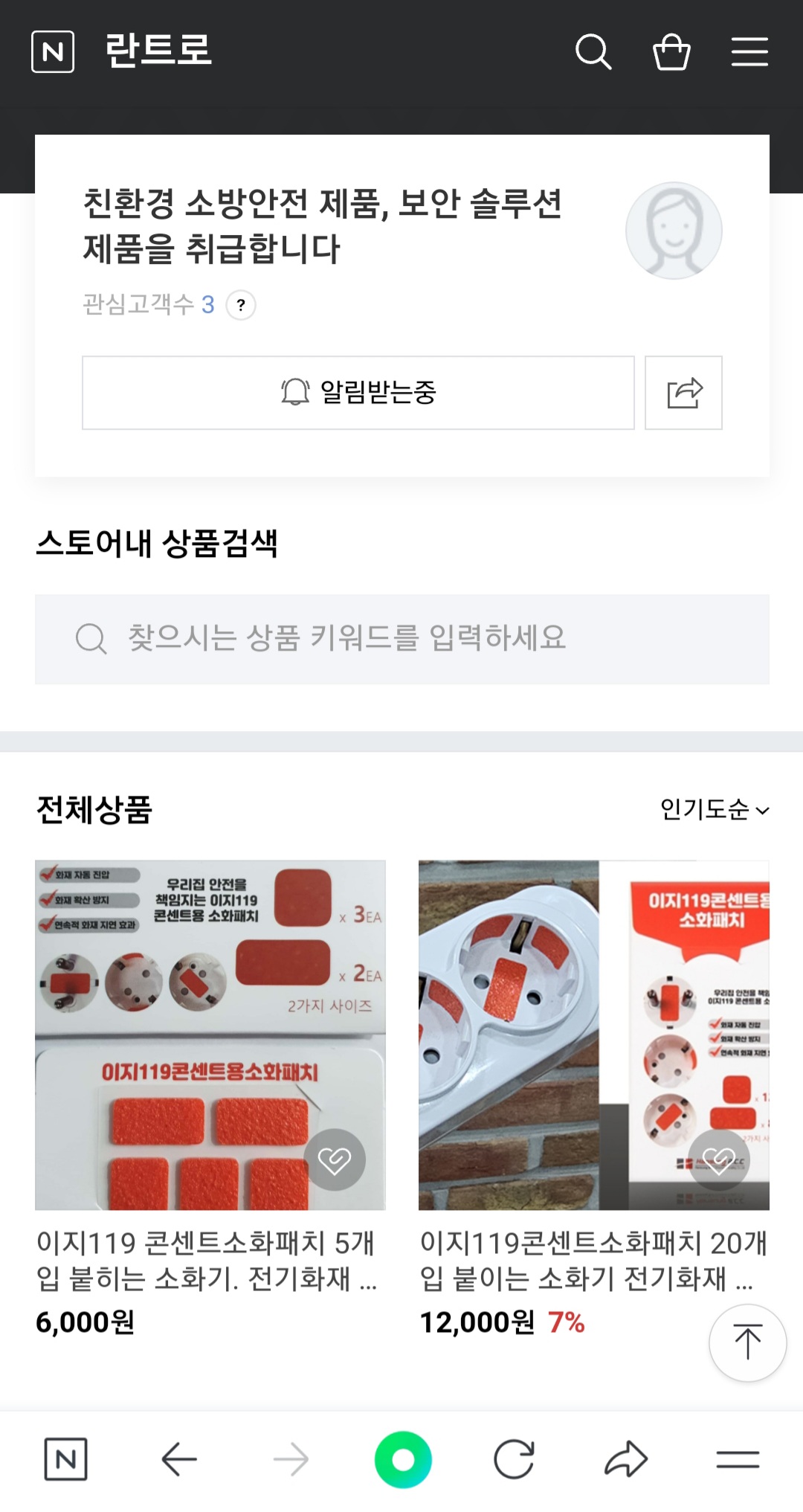Jump back to top with the arrow button

[747, 1342]
